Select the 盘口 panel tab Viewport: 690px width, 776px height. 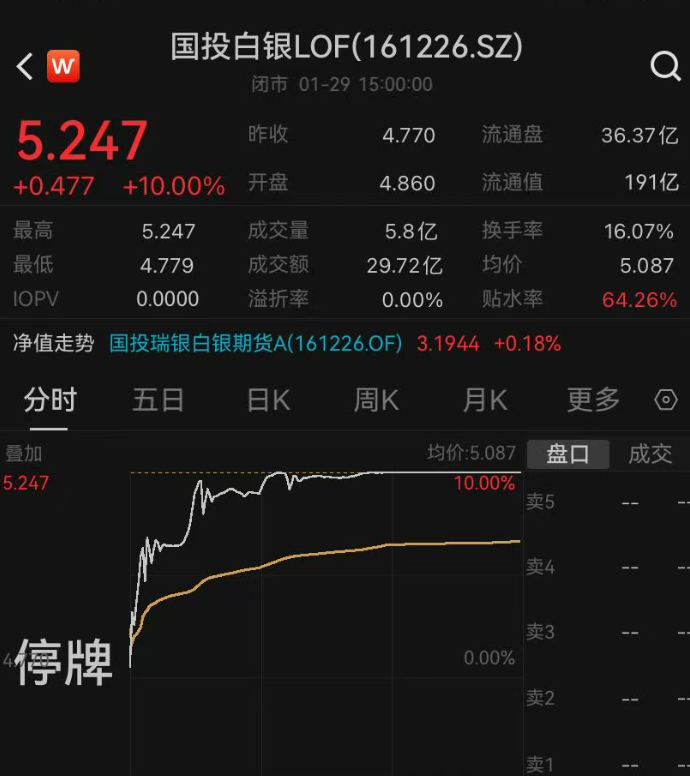[x=567, y=454]
